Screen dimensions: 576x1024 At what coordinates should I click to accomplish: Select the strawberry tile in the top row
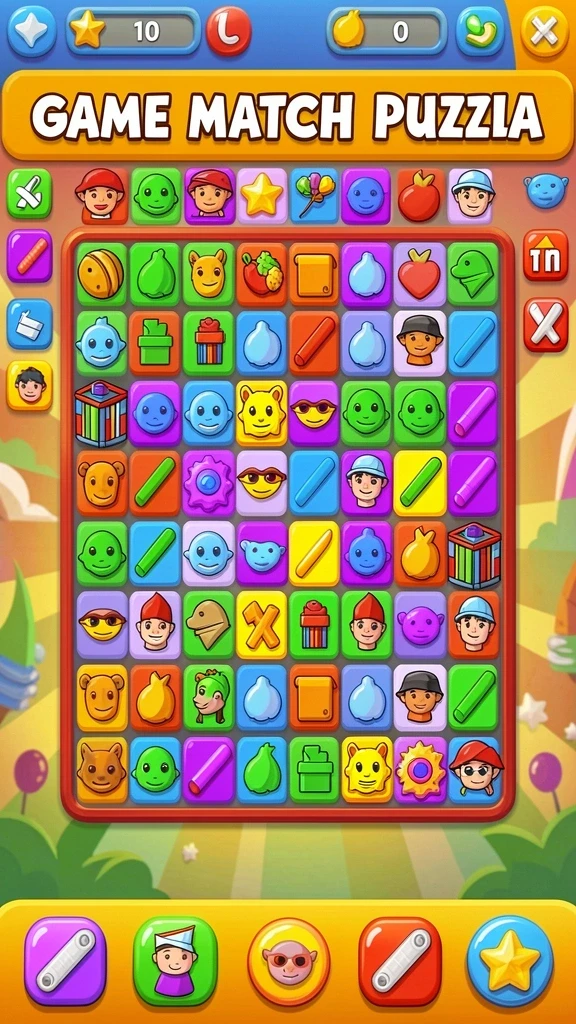(x=262, y=274)
